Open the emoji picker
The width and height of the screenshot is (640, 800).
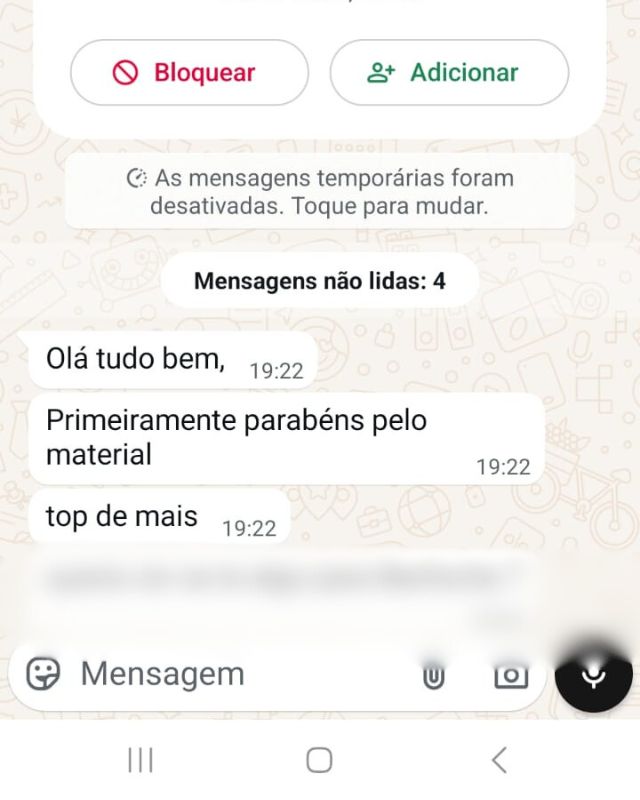tap(43, 674)
